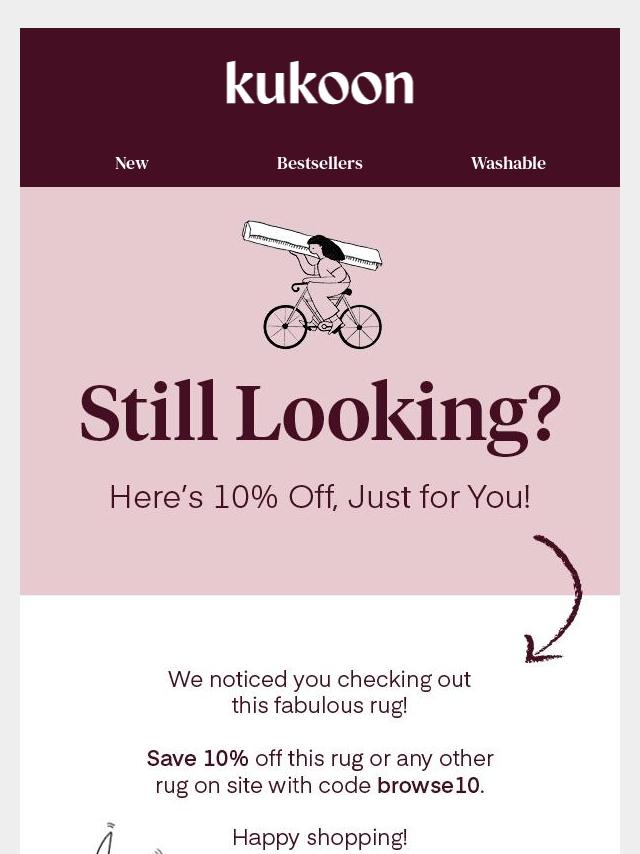This screenshot has height=854, width=640.
Task: Go to the Bestsellers link
Action: pos(319,163)
